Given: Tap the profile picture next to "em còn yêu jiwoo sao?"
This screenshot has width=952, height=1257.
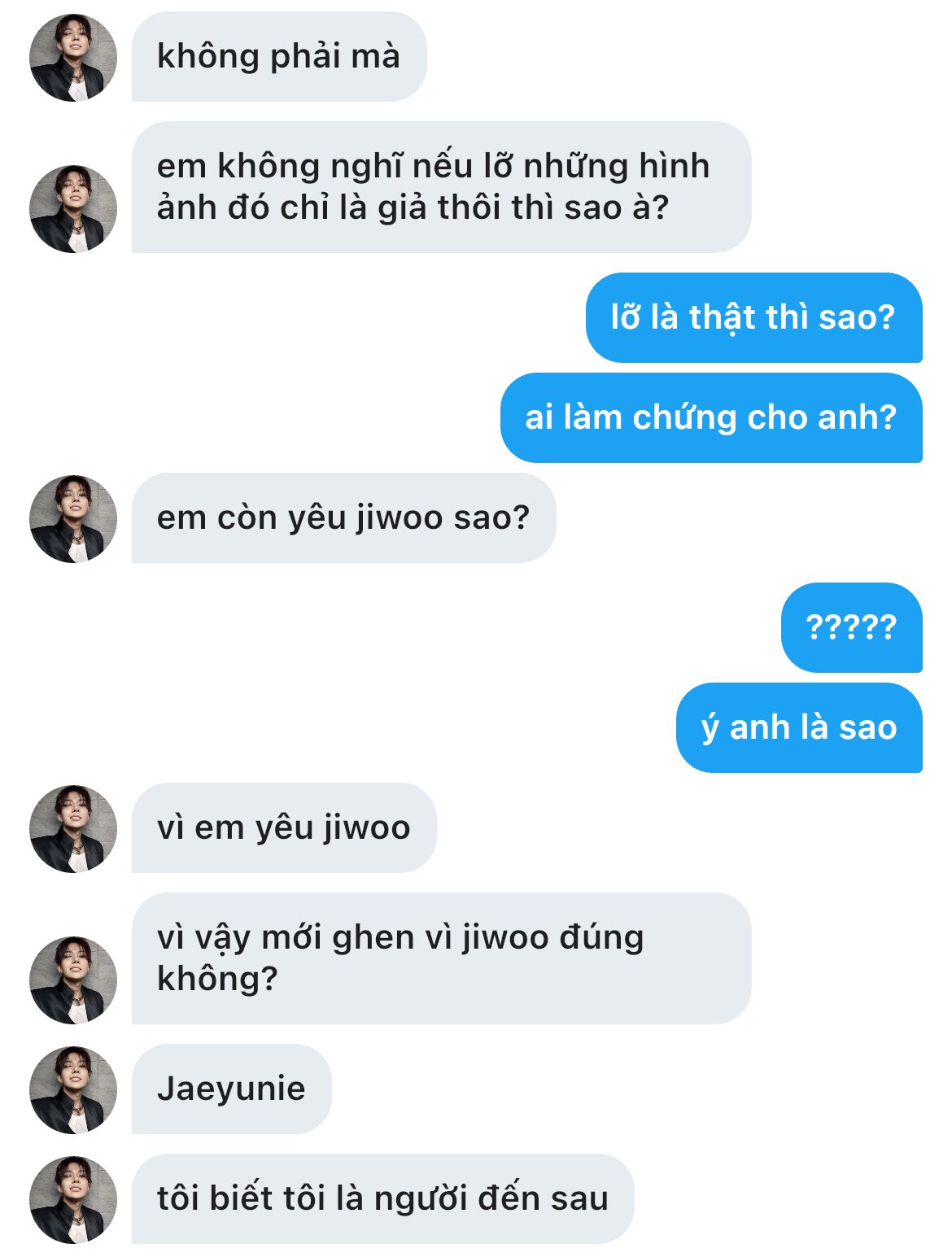Looking at the screenshot, I should 73,519.
